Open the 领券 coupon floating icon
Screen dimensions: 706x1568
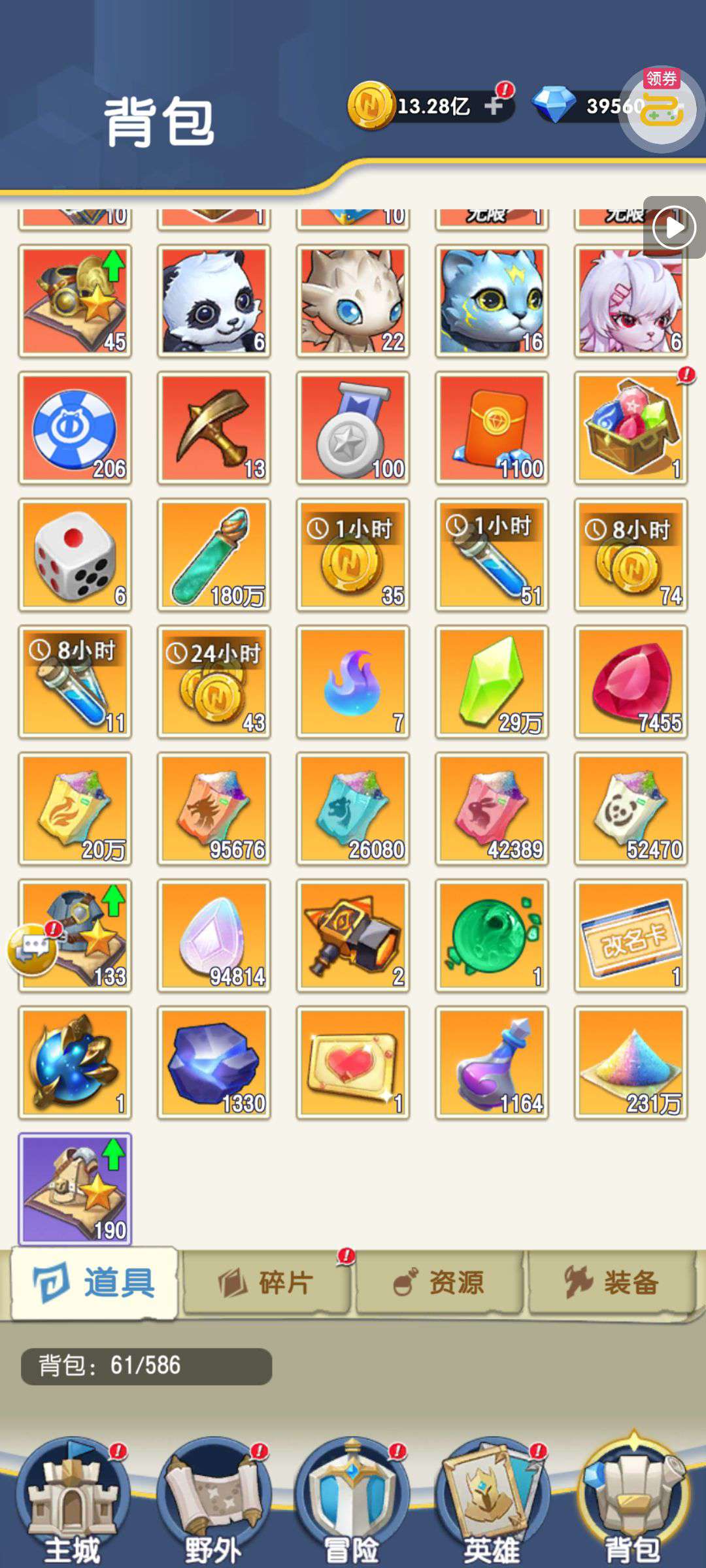click(662, 109)
